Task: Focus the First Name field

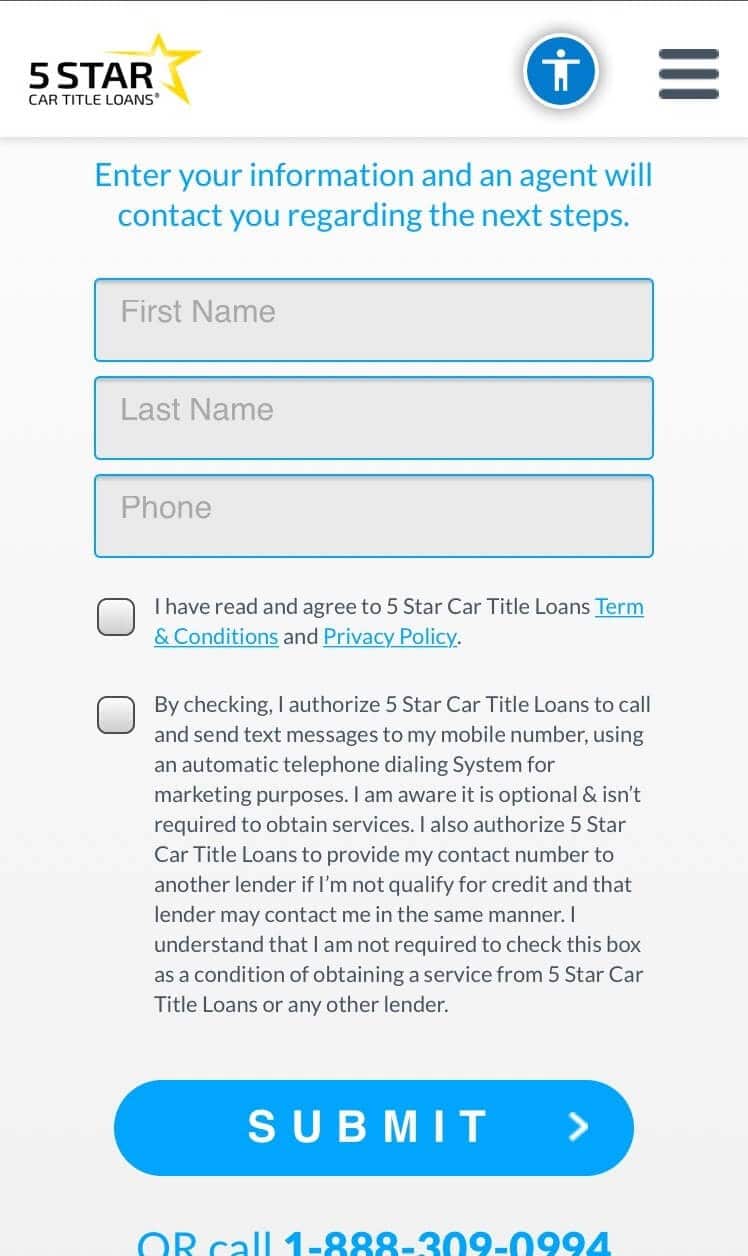Action: coord(374,320)
